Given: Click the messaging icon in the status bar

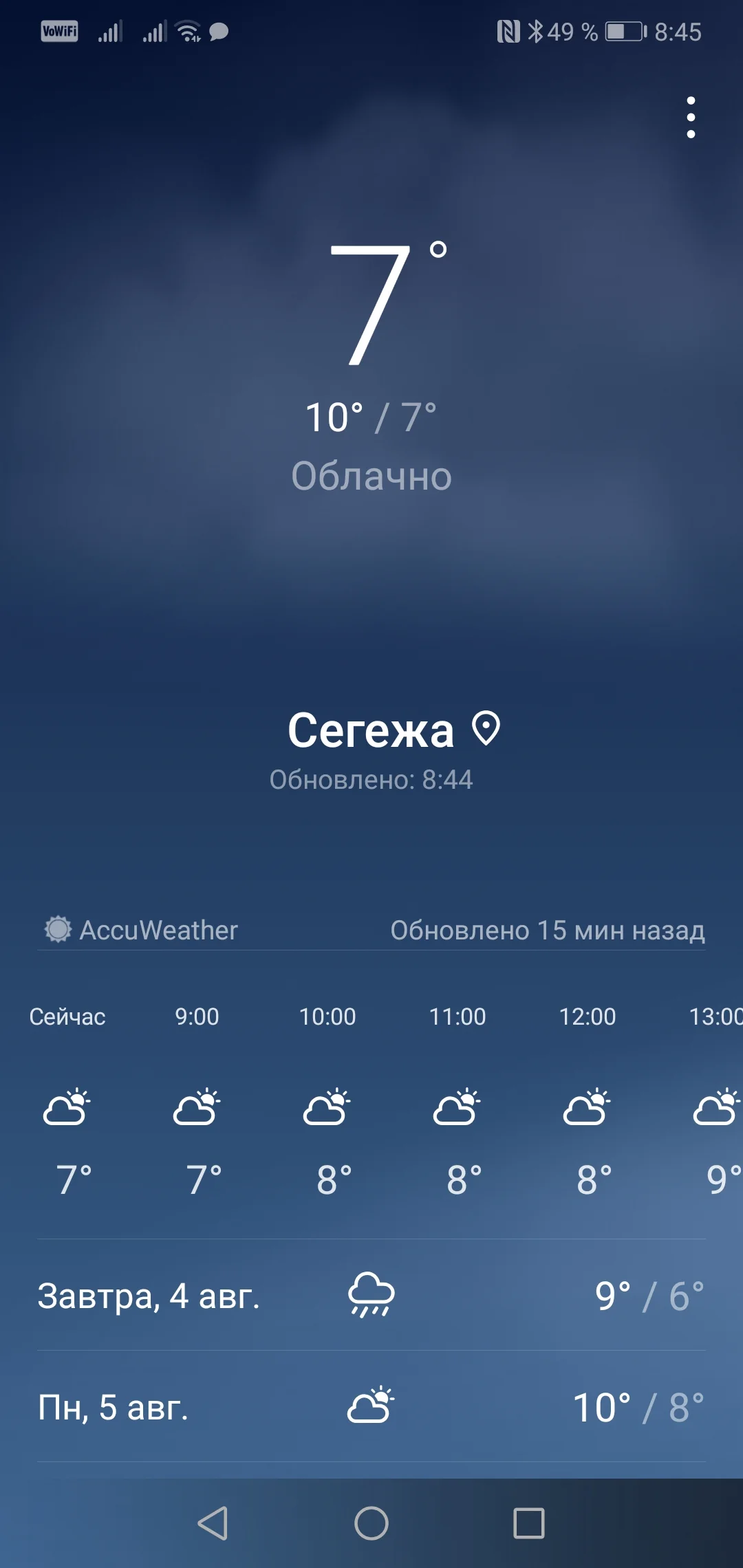Looking at the screenshot, I should [217, 32].
